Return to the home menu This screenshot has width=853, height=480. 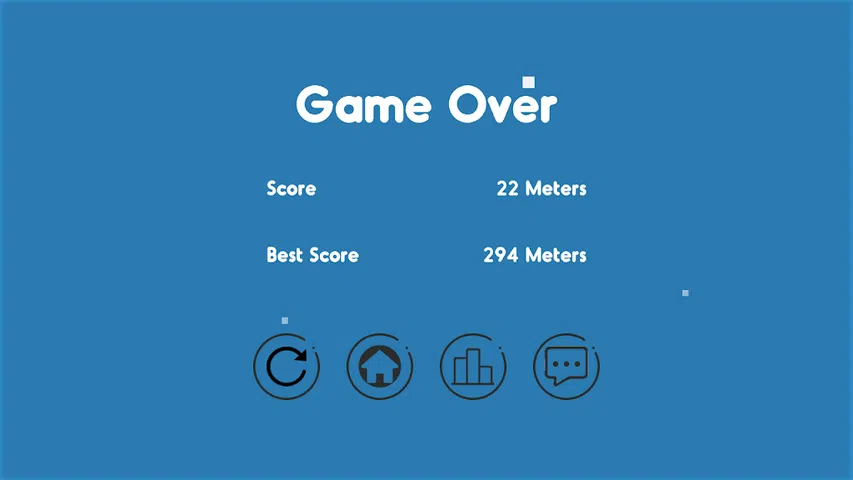(379, 367)
